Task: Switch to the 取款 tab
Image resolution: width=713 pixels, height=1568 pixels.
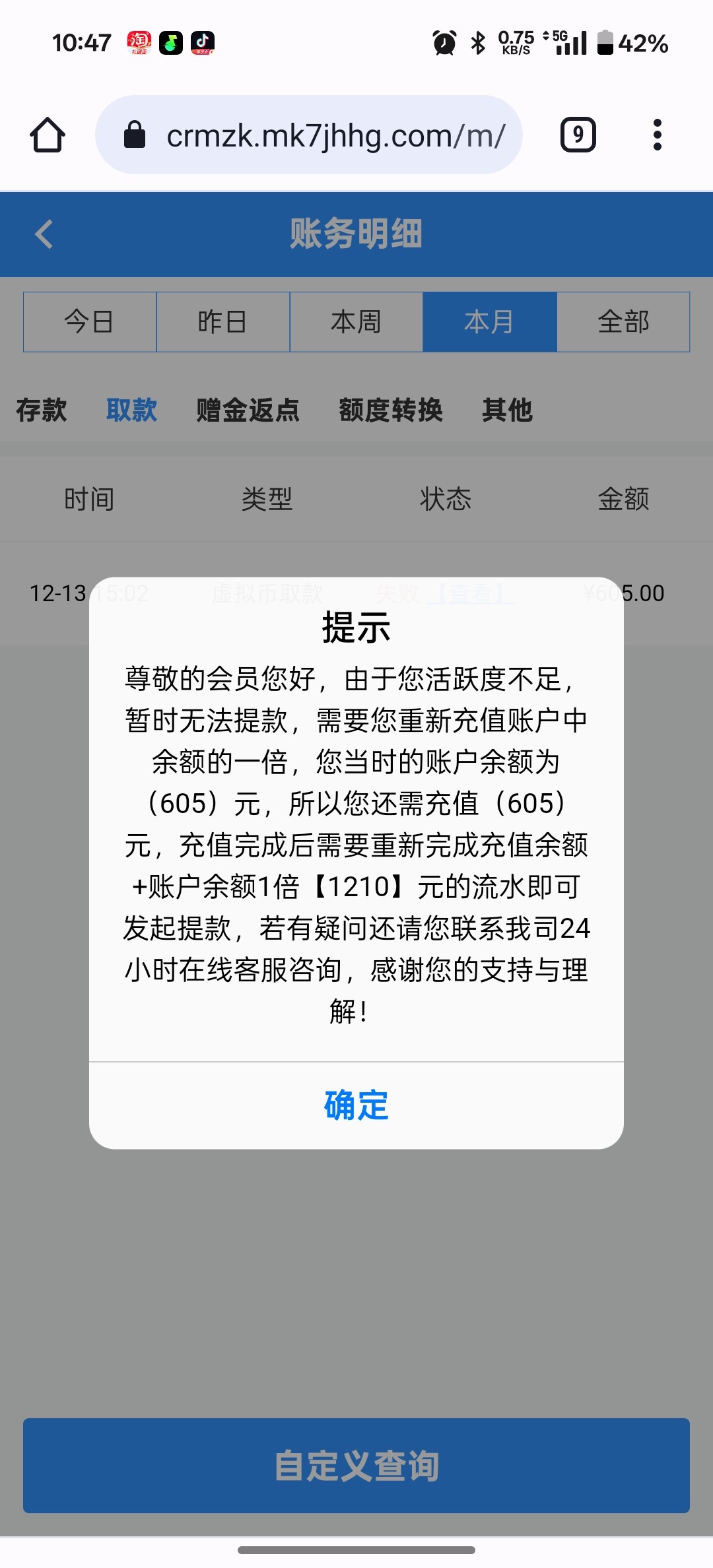Action: [131, 410]
